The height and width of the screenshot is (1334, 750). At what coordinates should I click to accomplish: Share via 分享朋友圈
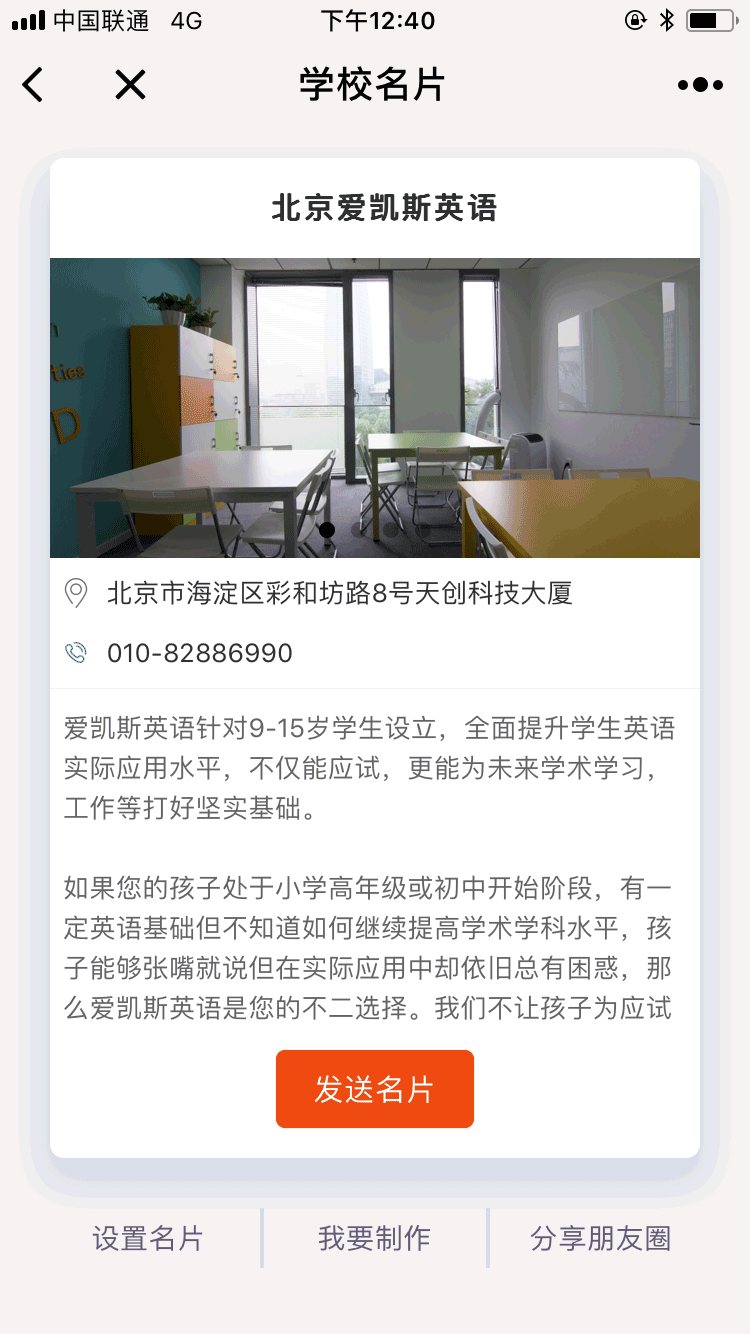(x=600, y=1238)
